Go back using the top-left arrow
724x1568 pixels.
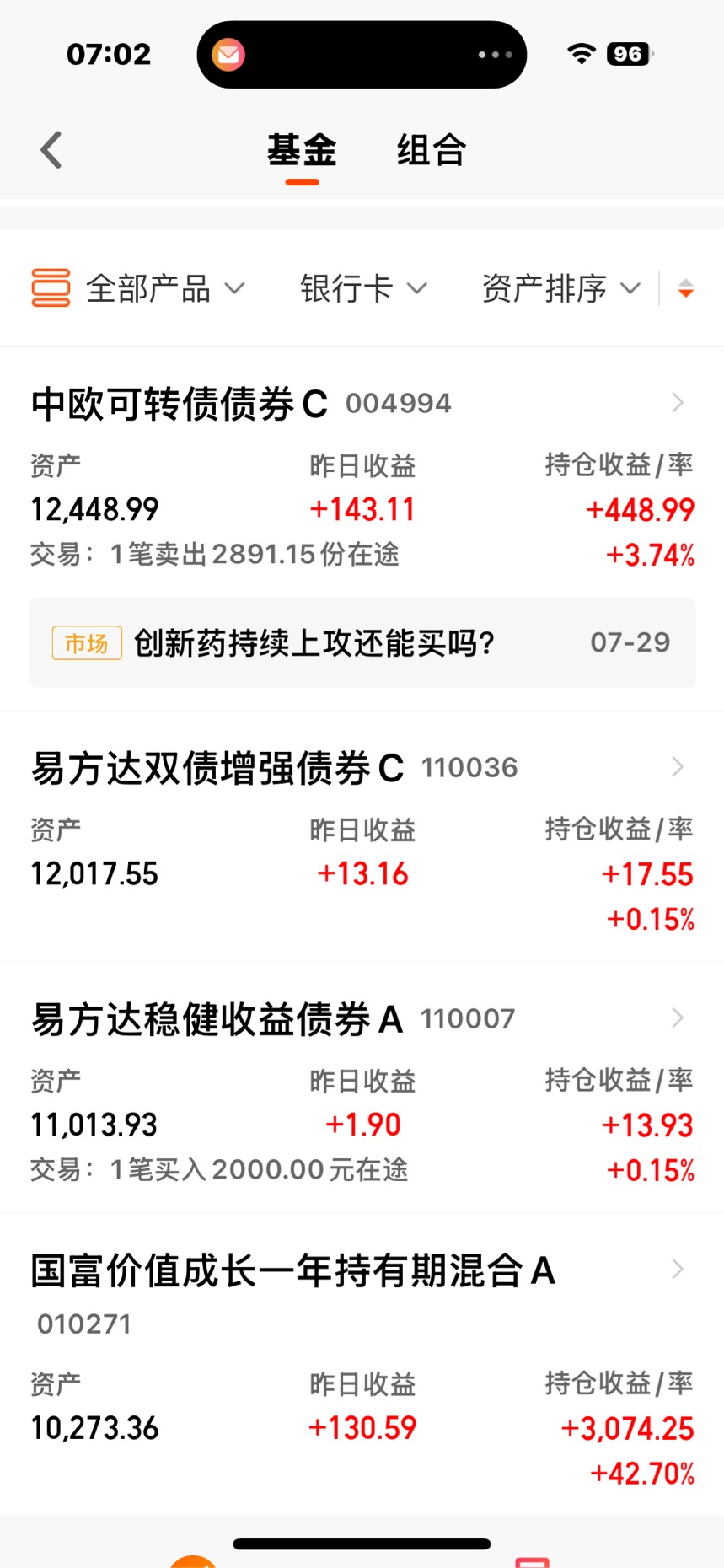click(51, 151)
